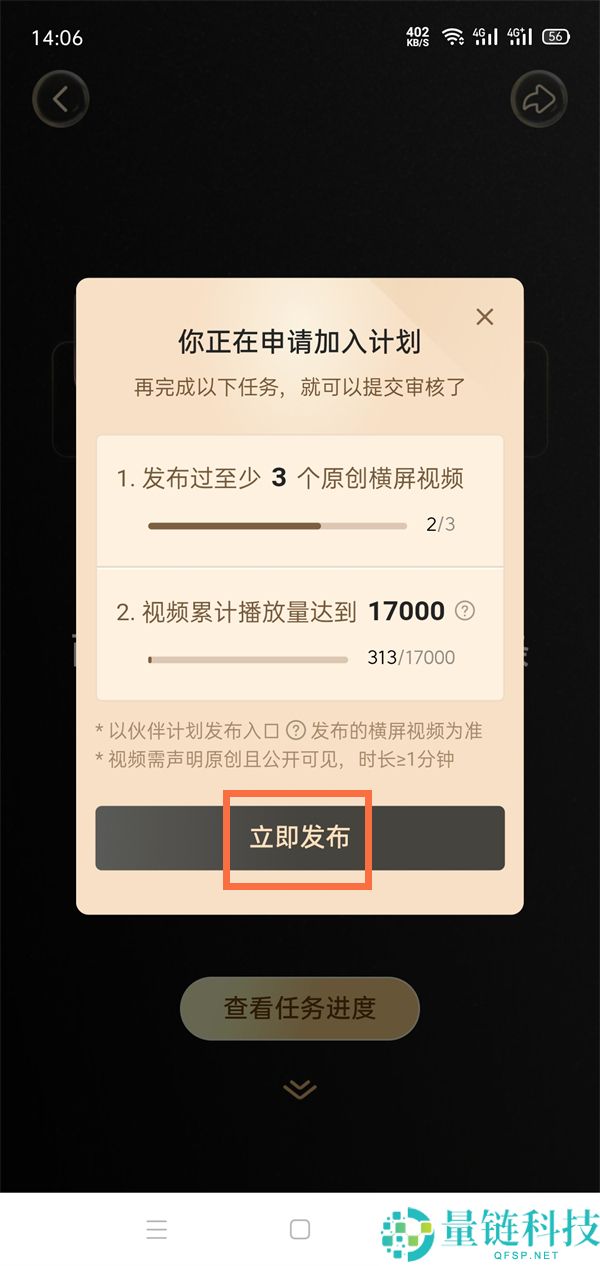Open 查看任务进度 button
Image resolution: width=600 pixels, height=1266 pixels.
click(x=299, y=1008)
